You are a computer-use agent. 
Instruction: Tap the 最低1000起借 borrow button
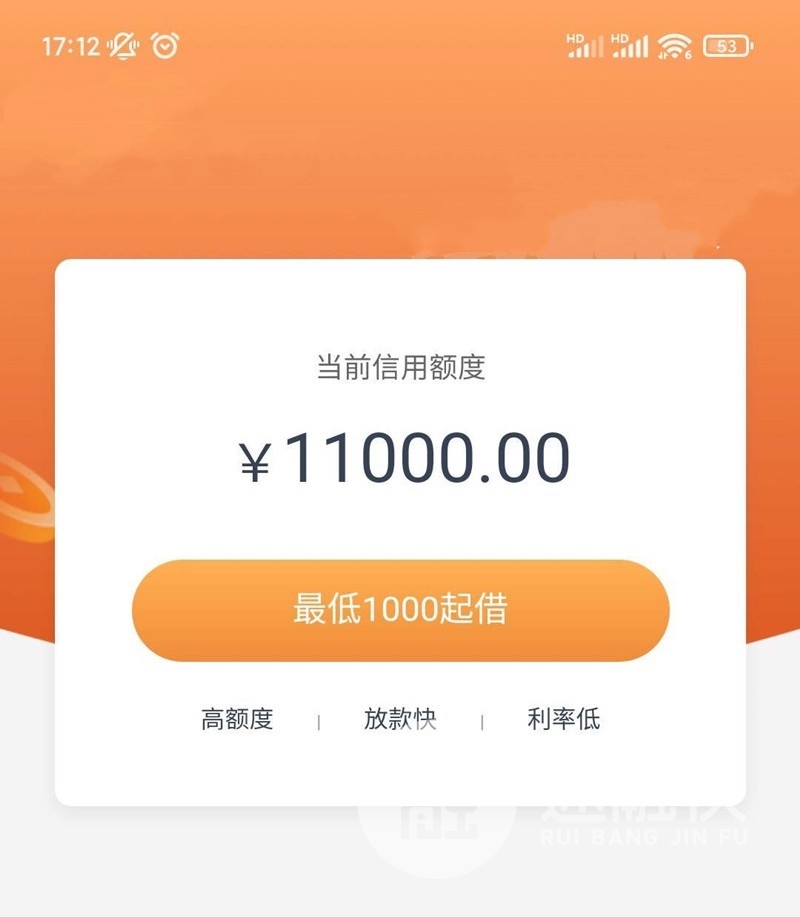(400, 610)
